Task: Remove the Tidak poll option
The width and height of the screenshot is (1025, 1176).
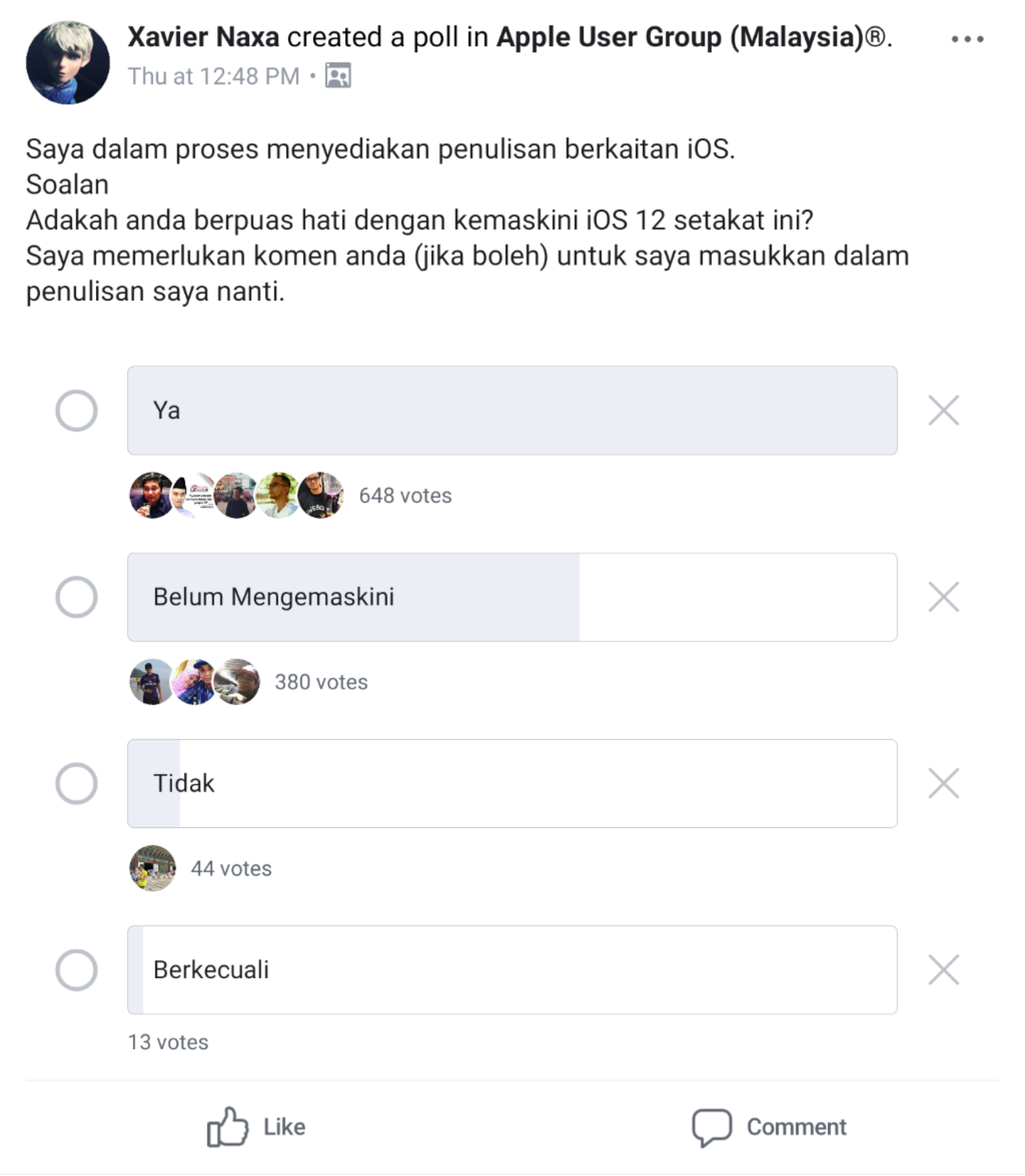Action: pyautogui.click(x=943, y=783)
